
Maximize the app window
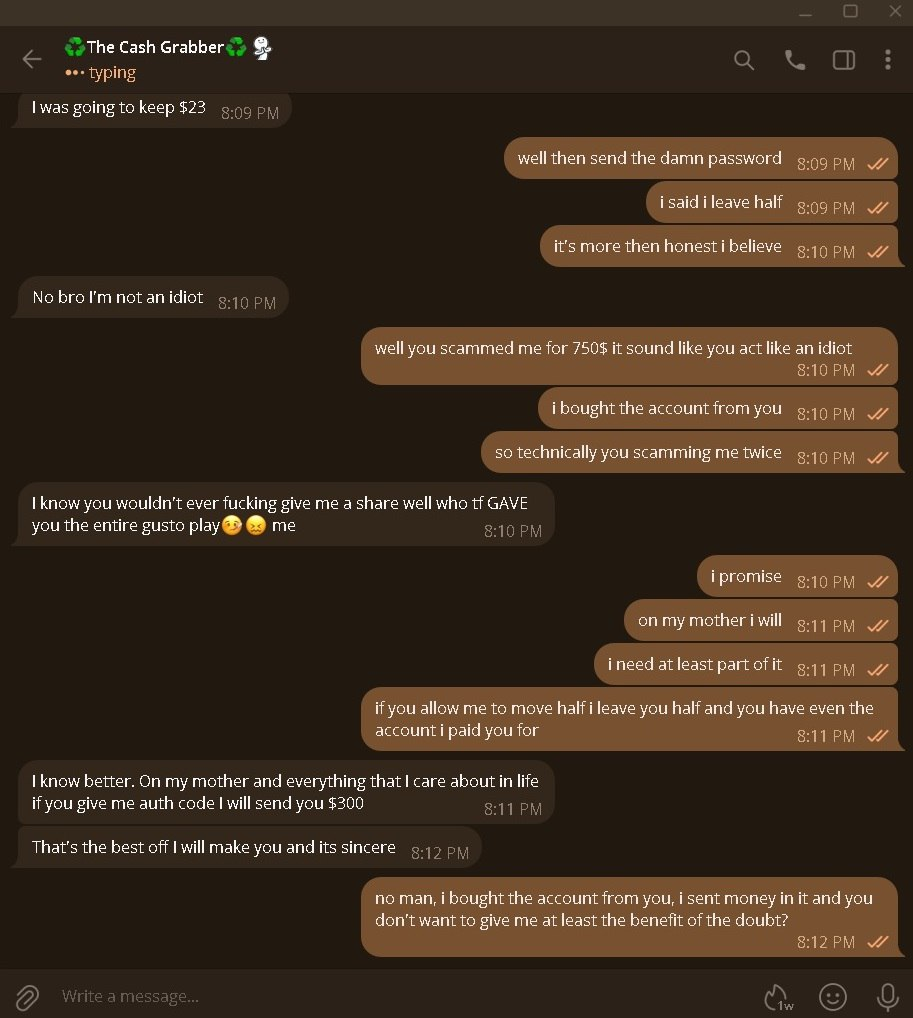click(850, 11)
